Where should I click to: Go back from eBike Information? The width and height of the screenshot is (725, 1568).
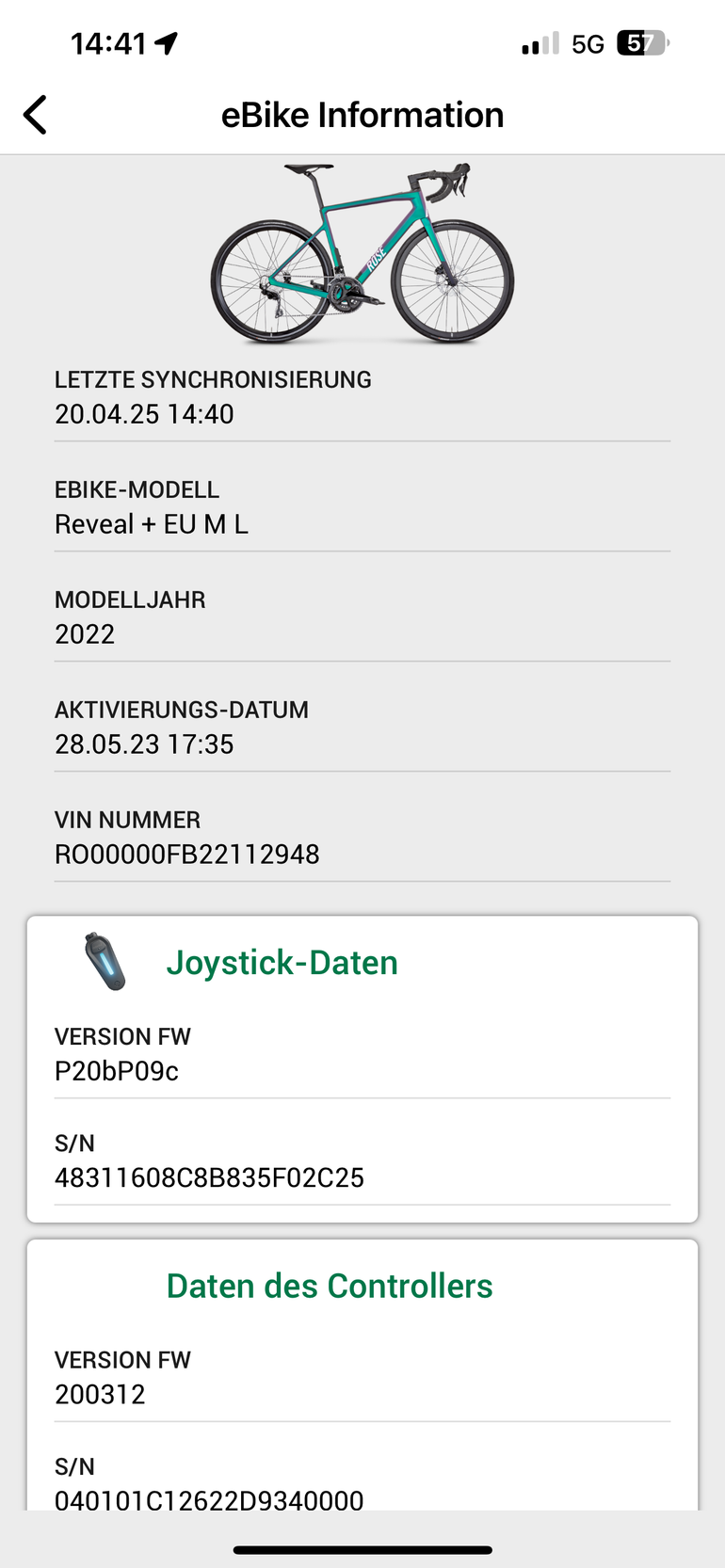click(36, 115)
